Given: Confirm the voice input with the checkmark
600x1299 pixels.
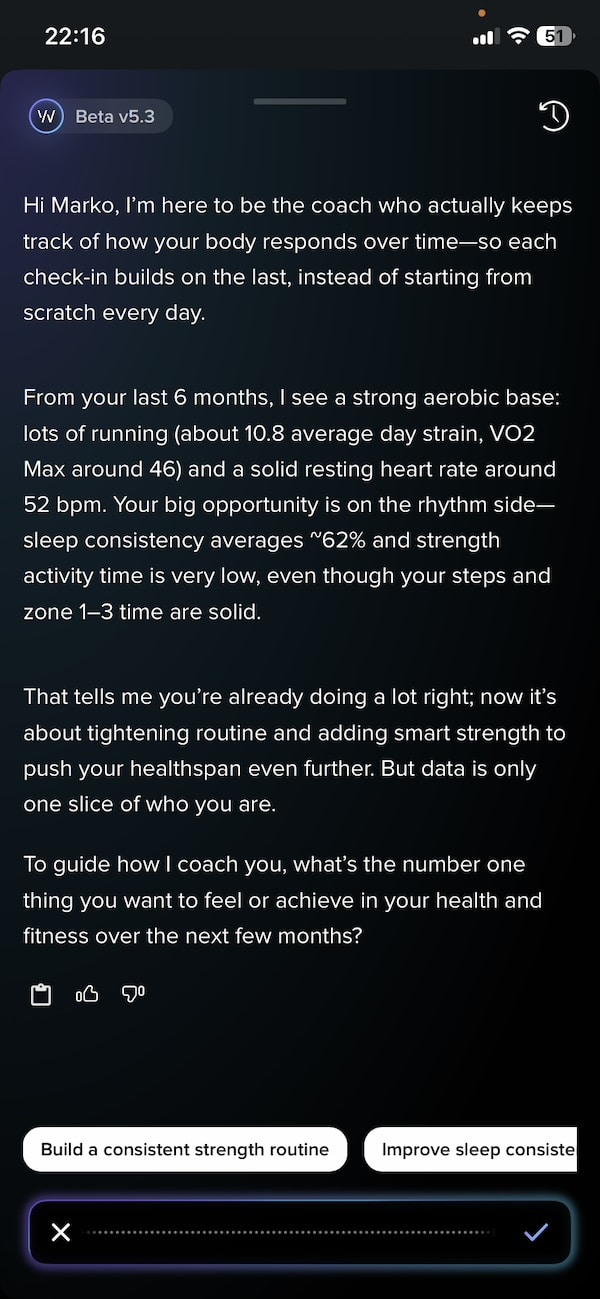Looking at the screenshot, I should [x=537, y=1232].
